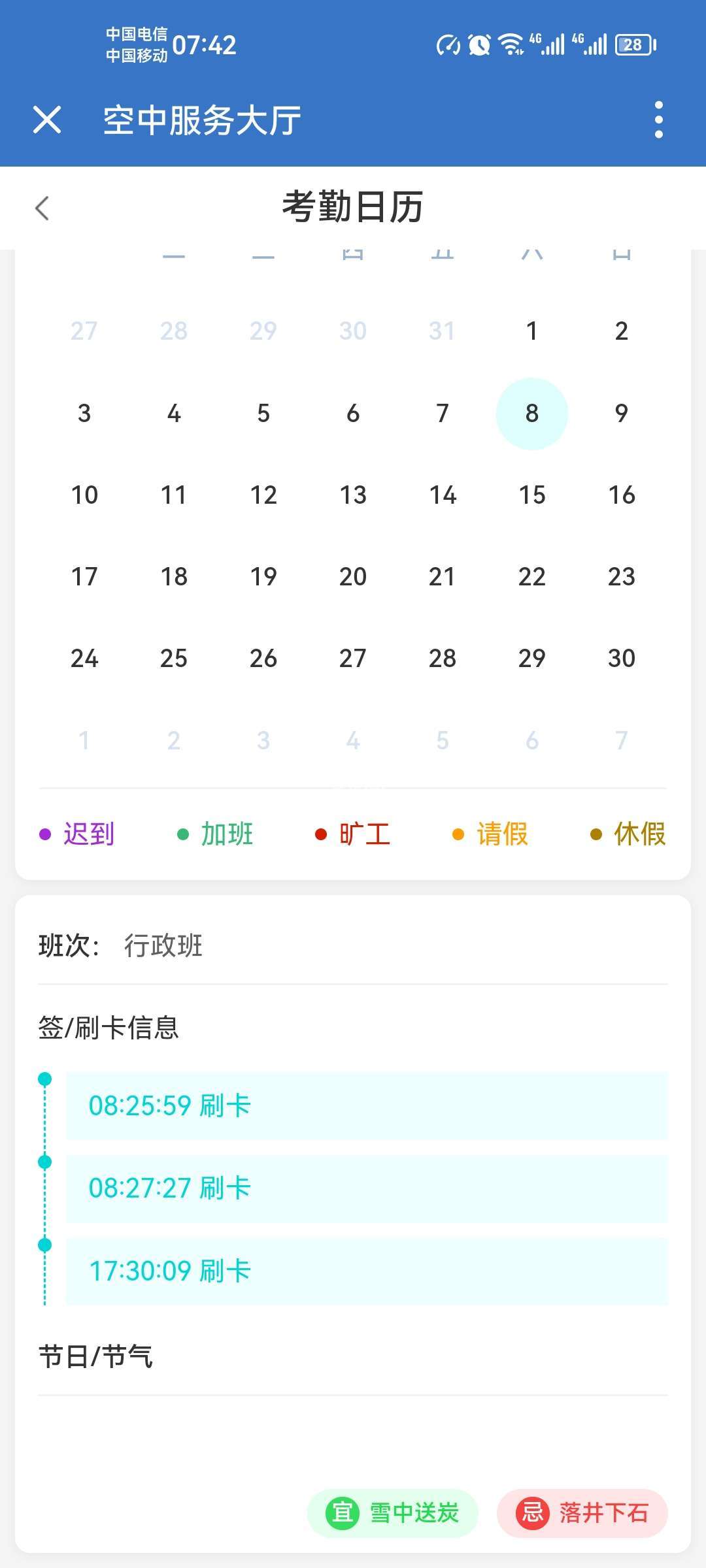Tap date 14 on the calendar
Viewport: 706px width, 1568px height.
(443, 495)
